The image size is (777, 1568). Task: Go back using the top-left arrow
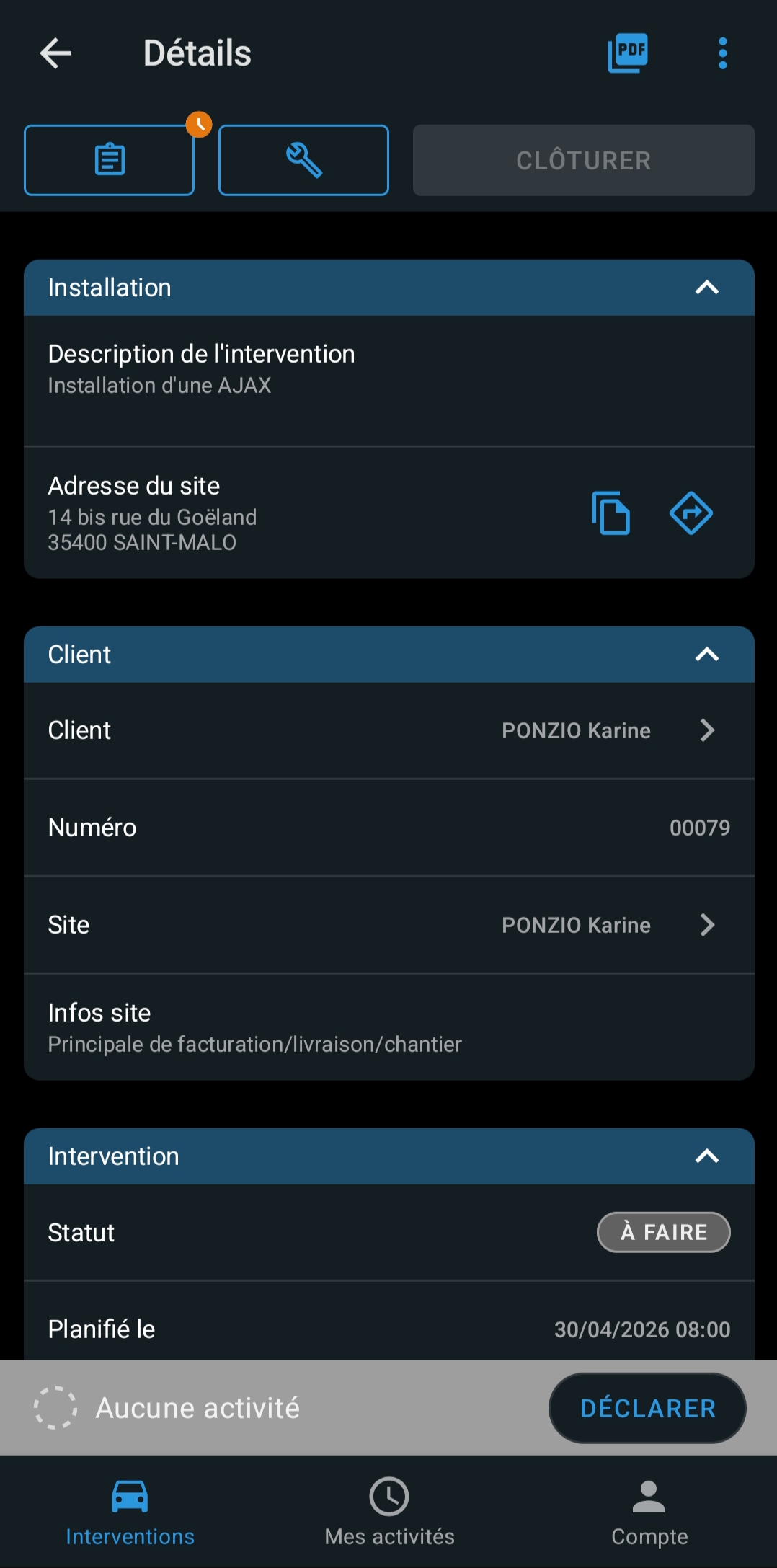(55, 53)
